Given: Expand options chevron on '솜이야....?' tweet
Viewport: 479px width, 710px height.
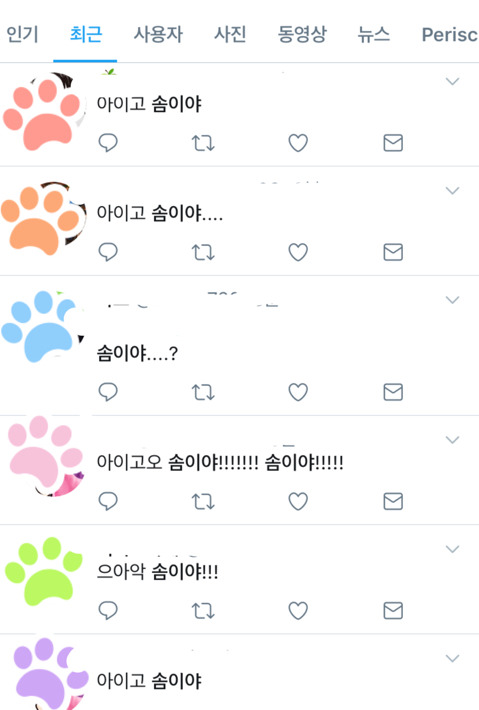Looking at the screenshot, I should (x=452, y=300).
